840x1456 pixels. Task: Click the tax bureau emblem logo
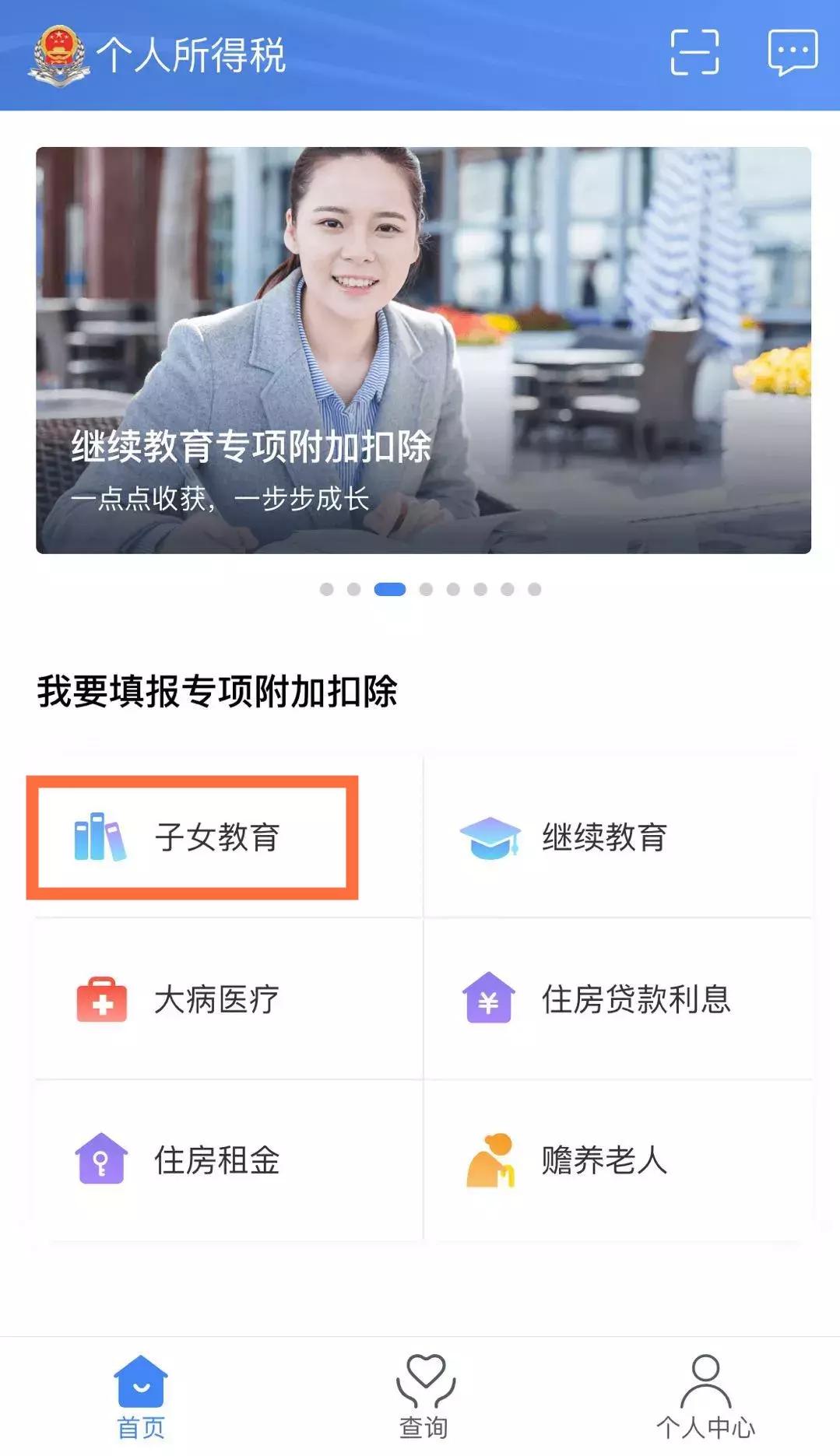pyautogui.click(x=58, y=52)
